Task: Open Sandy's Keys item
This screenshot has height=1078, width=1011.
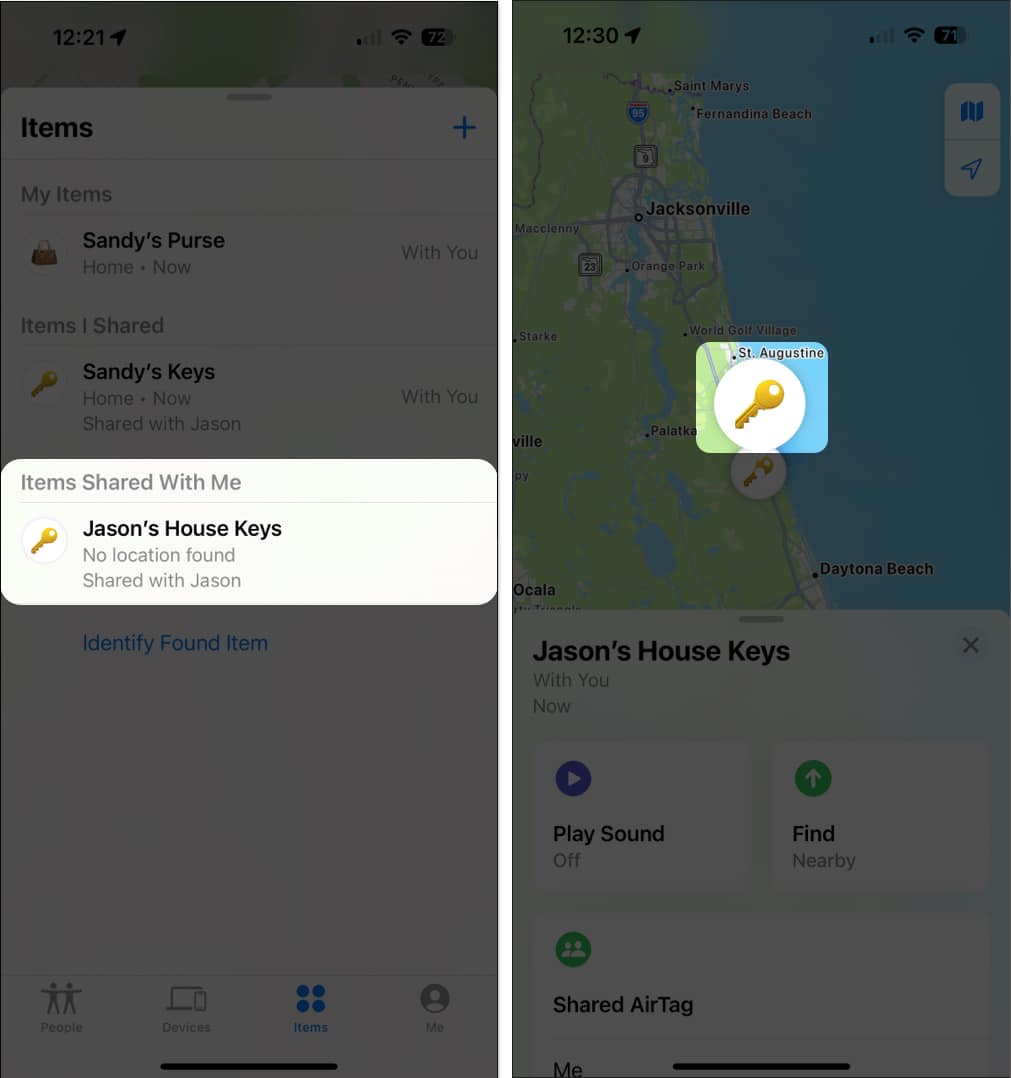Action: tap(249, 396)
